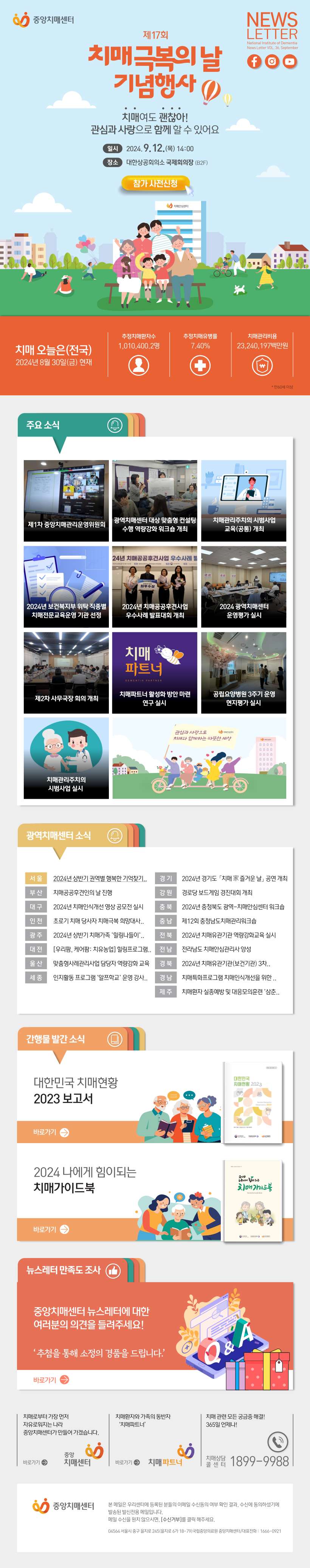View 치매파트너 활성화 방안 마련 연구 tile

click(155, 672)
